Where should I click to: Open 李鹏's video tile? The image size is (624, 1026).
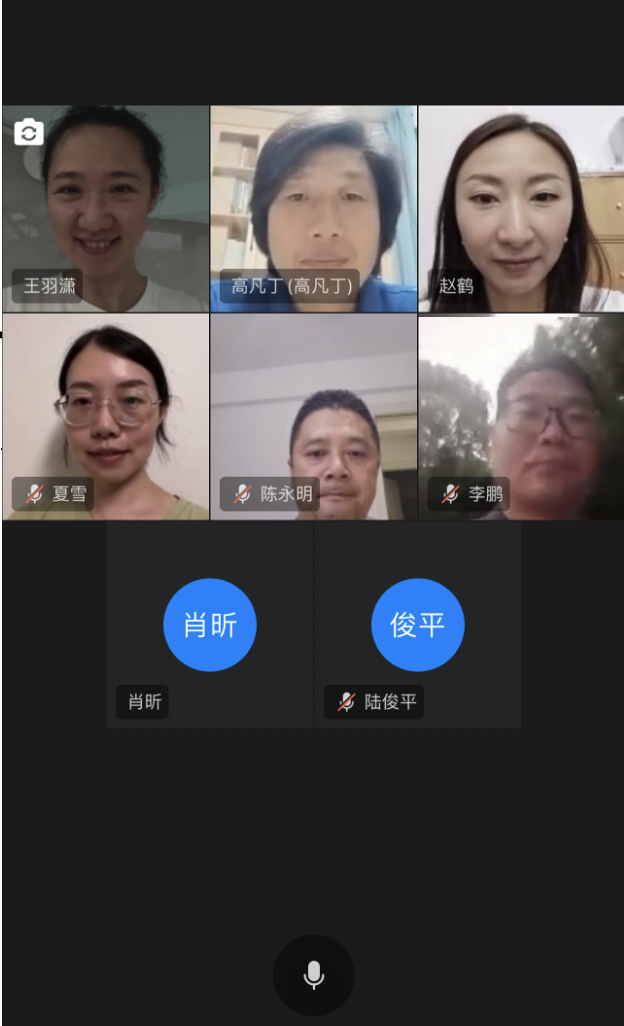521,416
